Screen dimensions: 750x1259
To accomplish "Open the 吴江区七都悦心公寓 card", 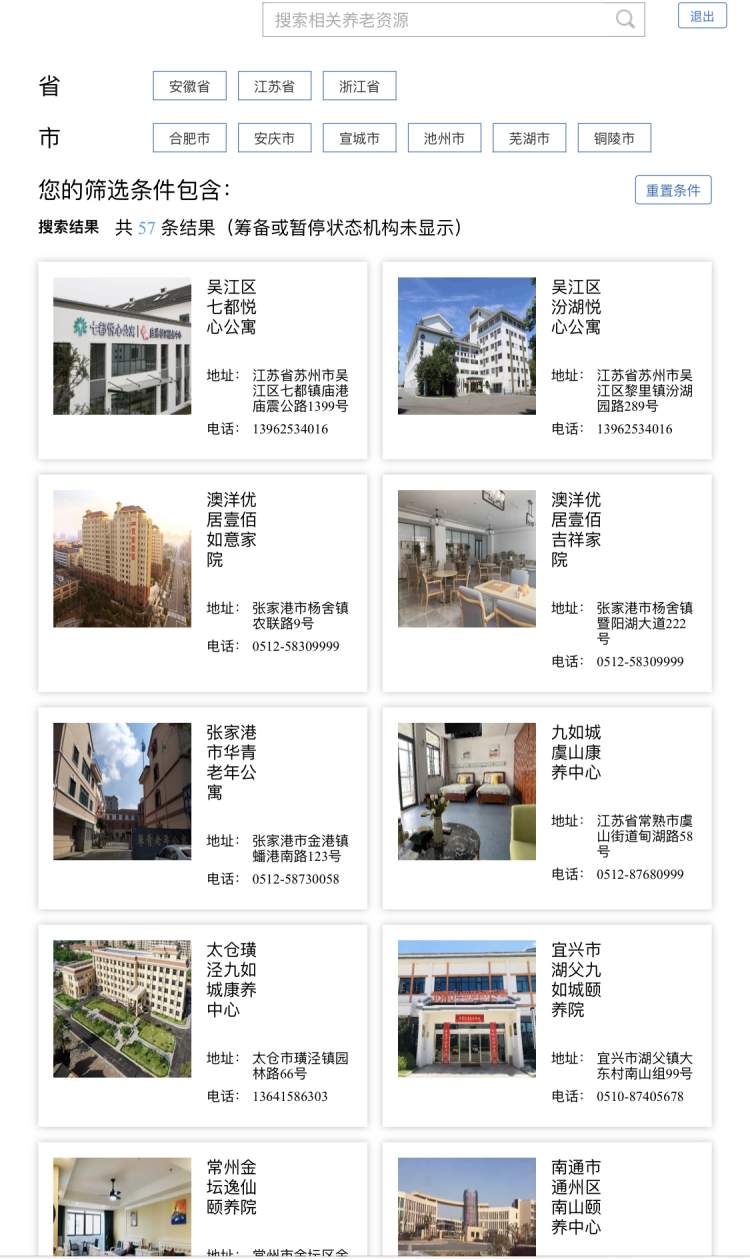I will (202, 360).
